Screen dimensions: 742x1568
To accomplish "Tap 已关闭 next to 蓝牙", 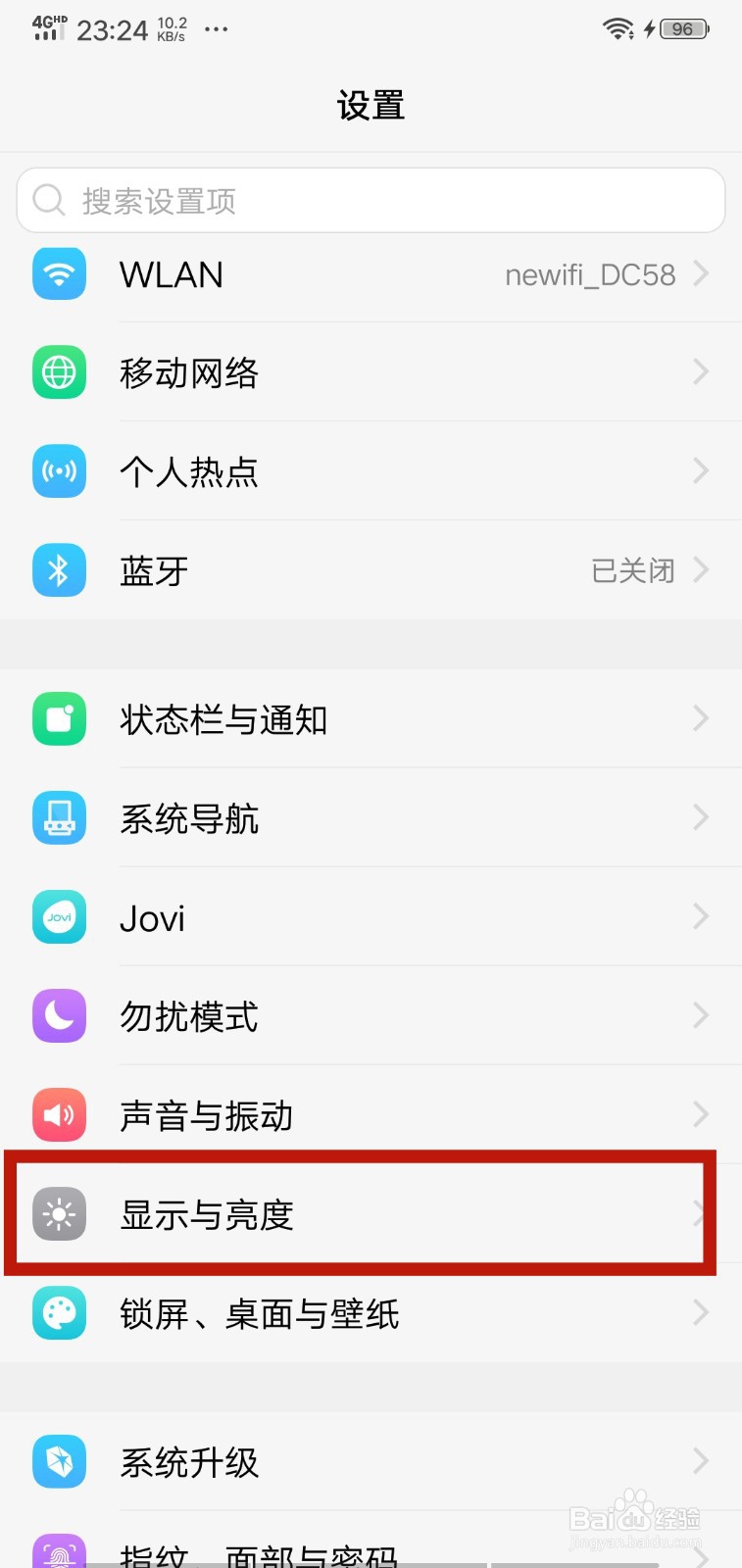I will (x=633, y=570).
